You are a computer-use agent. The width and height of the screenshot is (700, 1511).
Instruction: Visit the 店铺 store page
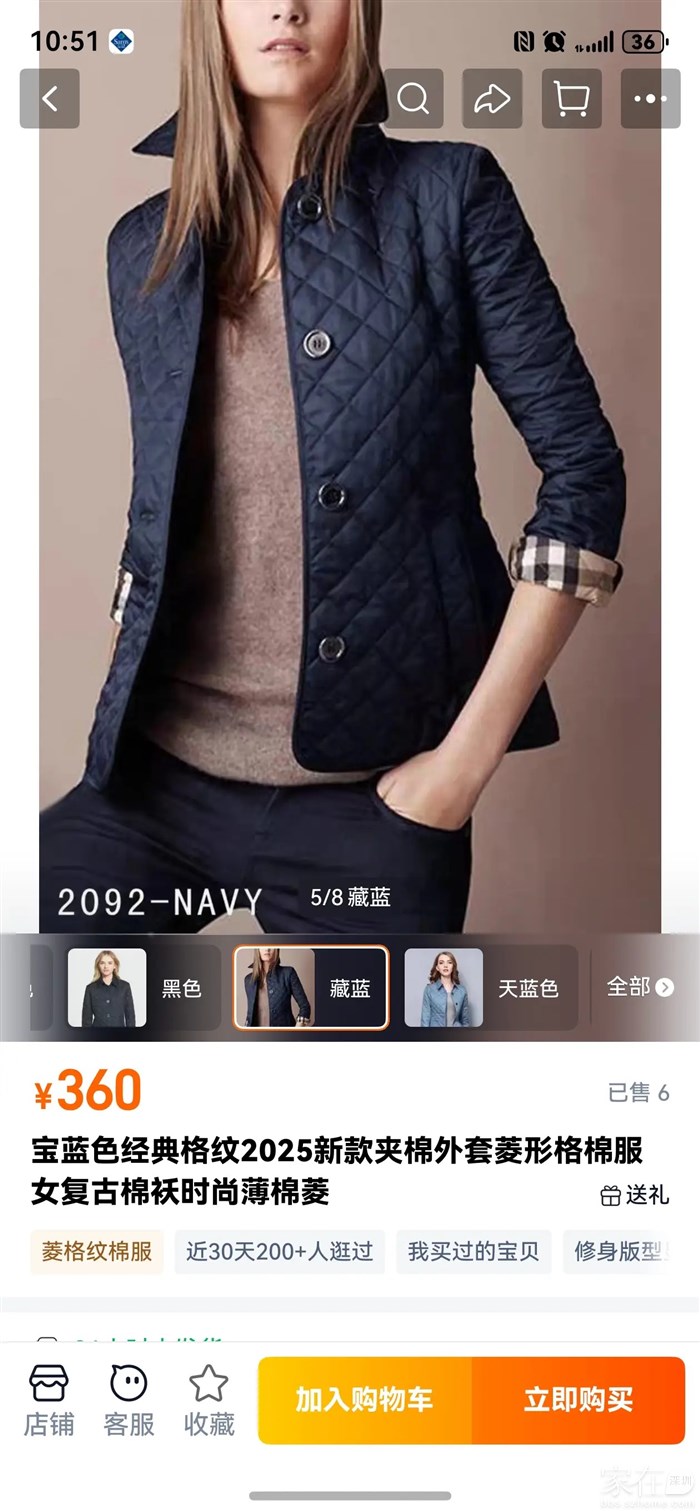(x=49, y=1400)
